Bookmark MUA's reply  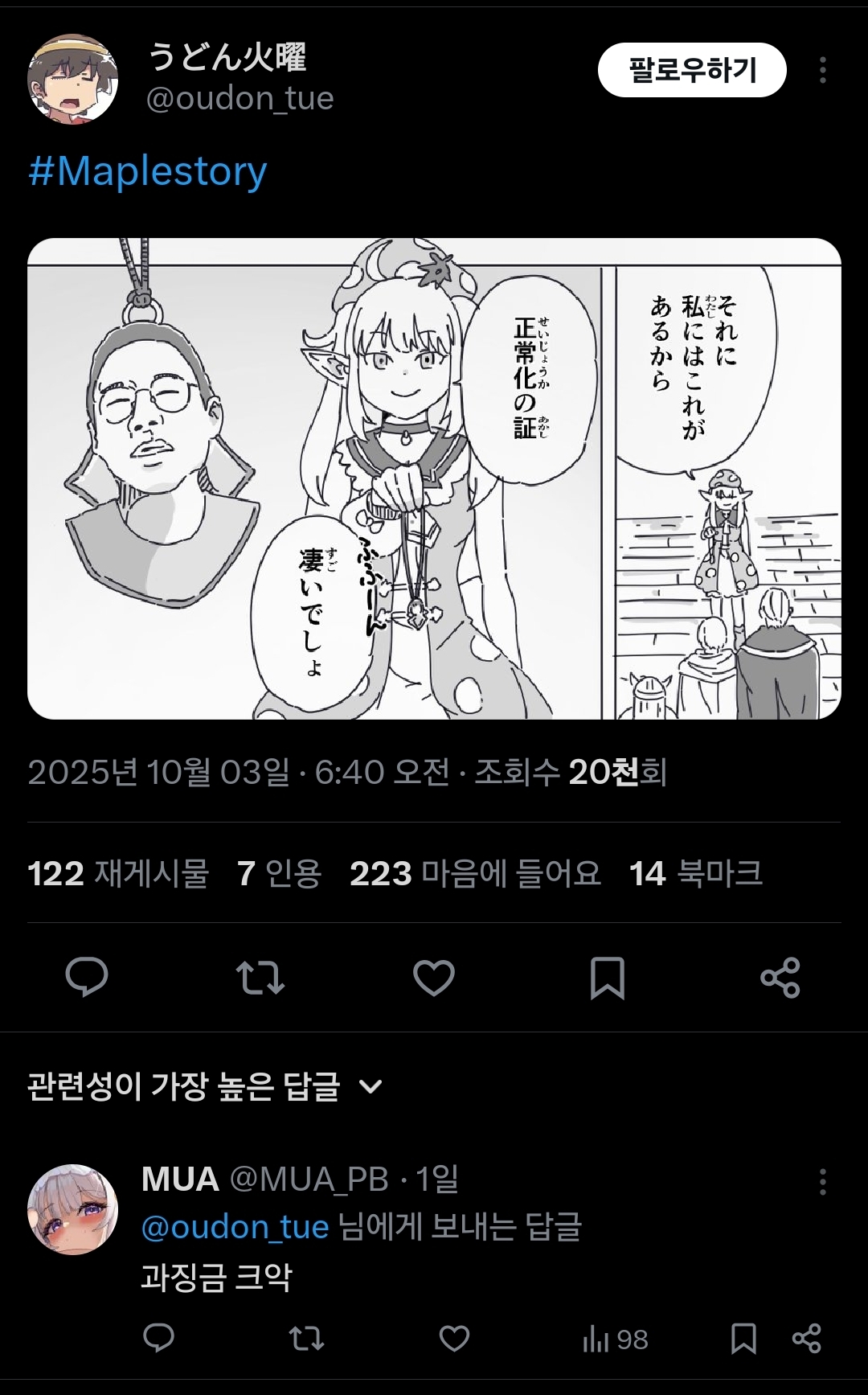coord(743,1339)
